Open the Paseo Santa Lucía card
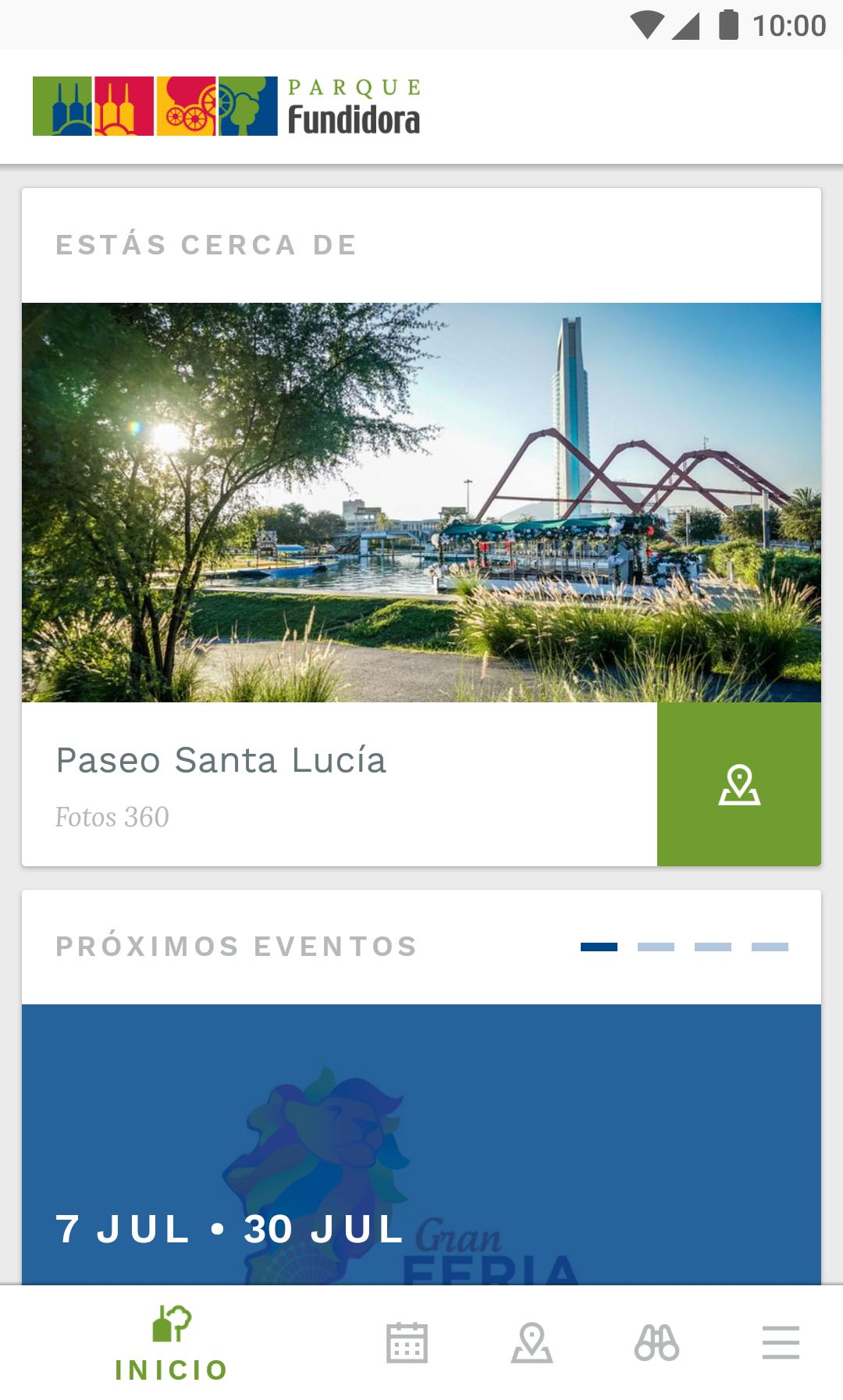The image size is (843, 1400). [340, 784]
